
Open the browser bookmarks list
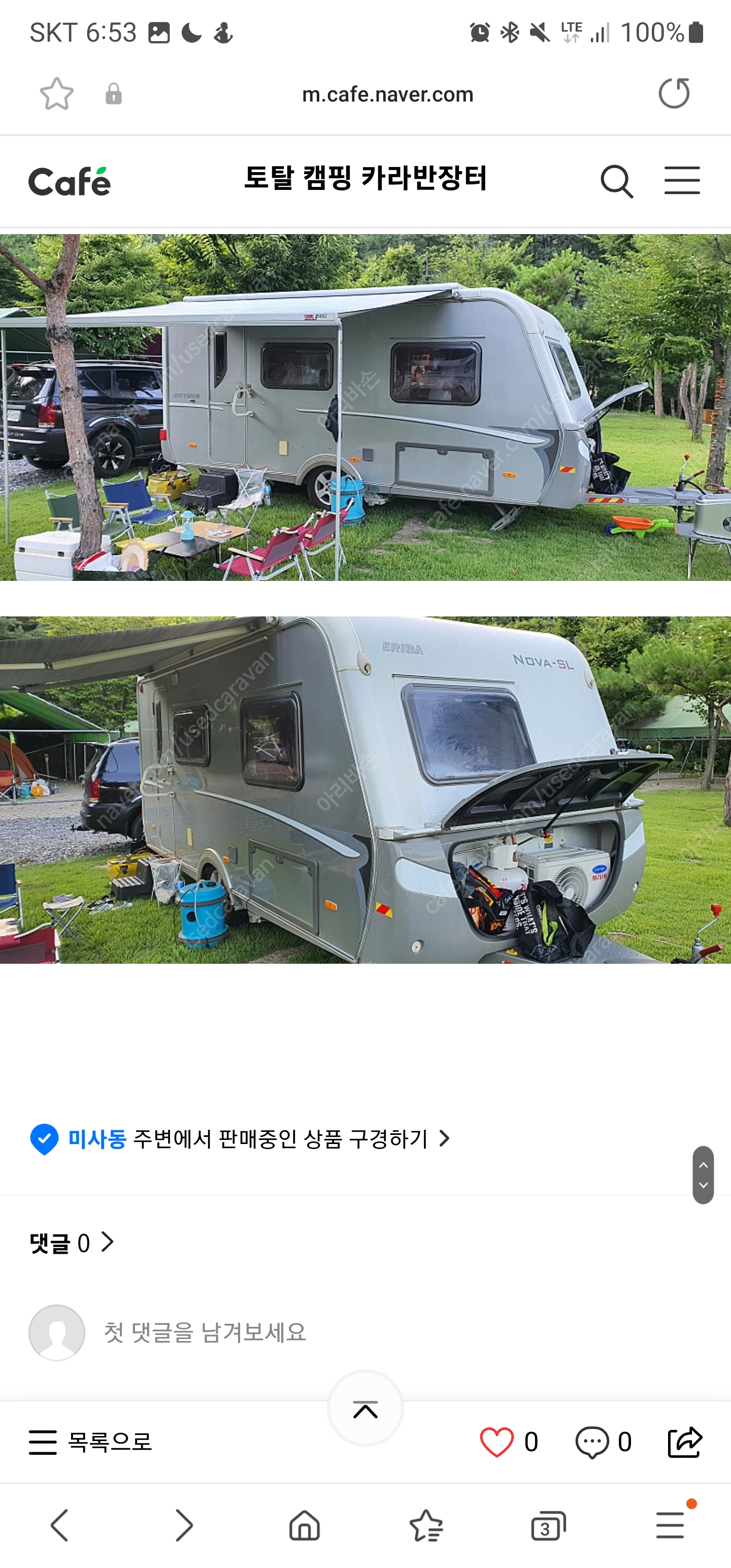pyautogui.click(x=426, y=1525)
